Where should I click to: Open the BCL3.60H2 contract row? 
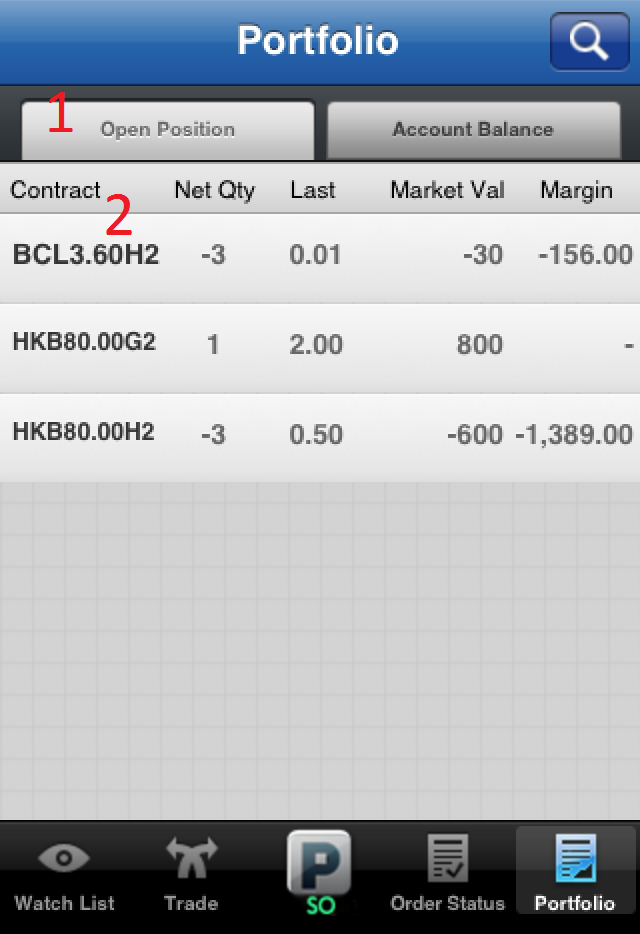[x=320, y=256]
